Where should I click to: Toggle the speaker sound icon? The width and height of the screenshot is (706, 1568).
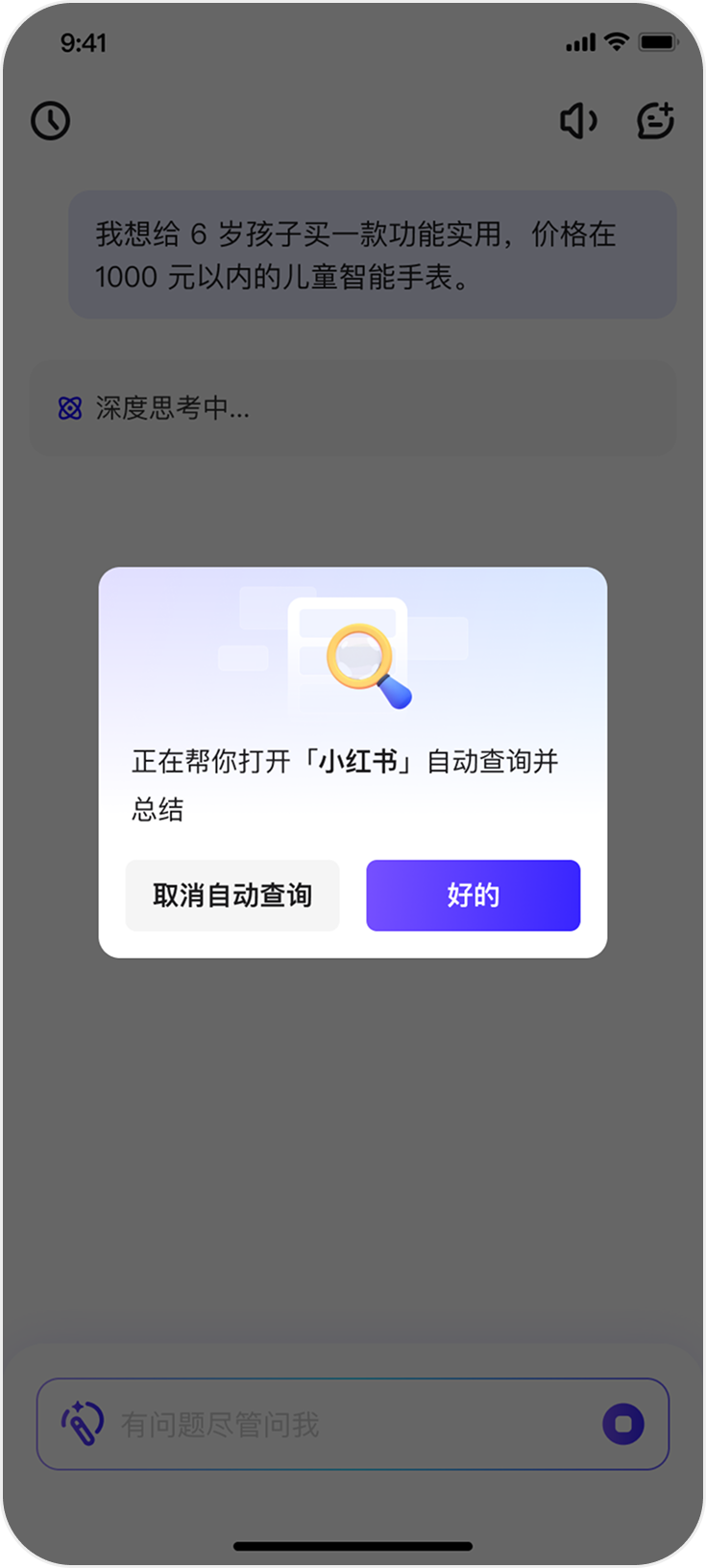coord(578,121)
